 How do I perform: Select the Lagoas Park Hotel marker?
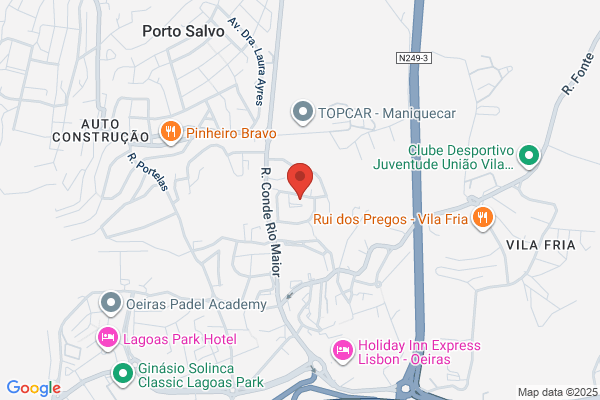click(108, 338)
